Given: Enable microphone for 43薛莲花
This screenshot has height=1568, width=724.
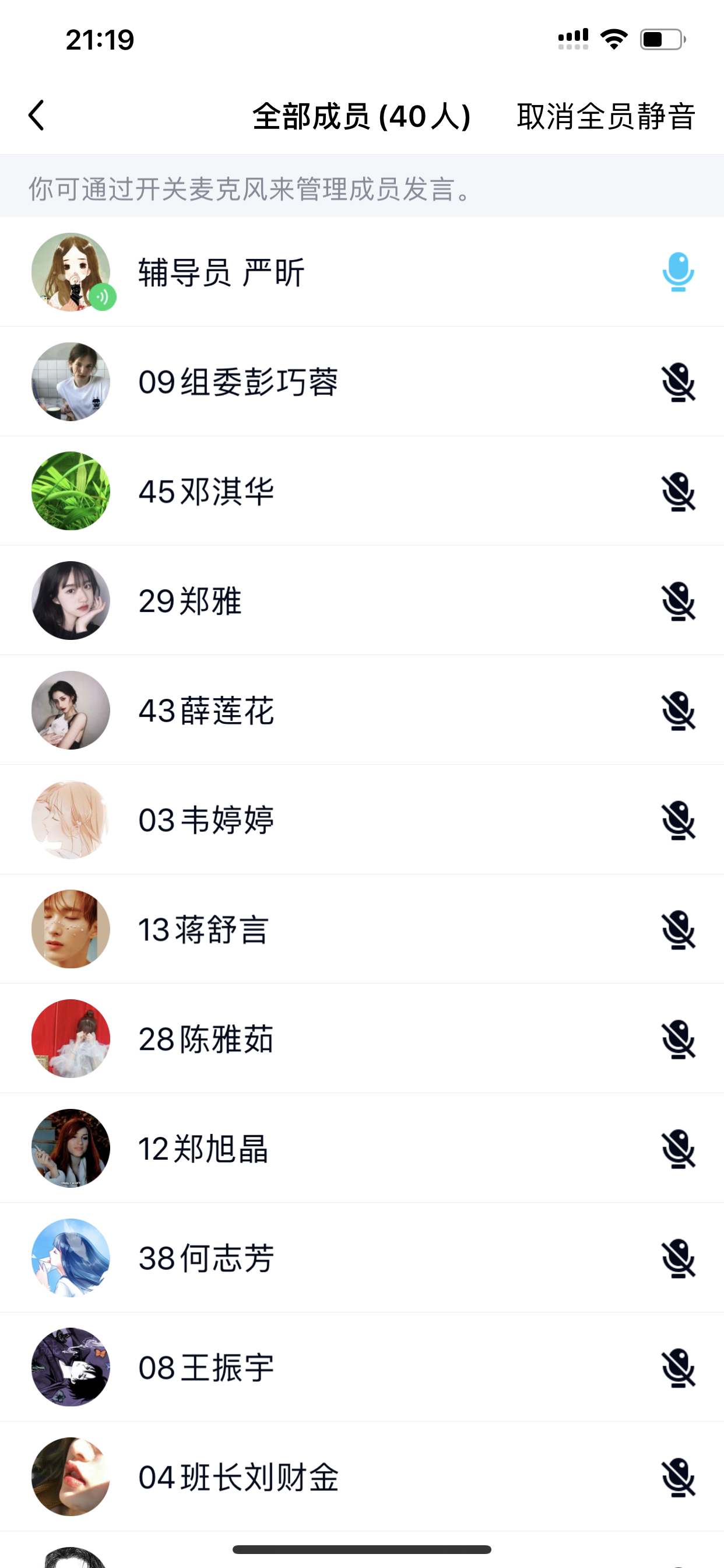Looking at the screenshot, I should (x=678, y=711).
